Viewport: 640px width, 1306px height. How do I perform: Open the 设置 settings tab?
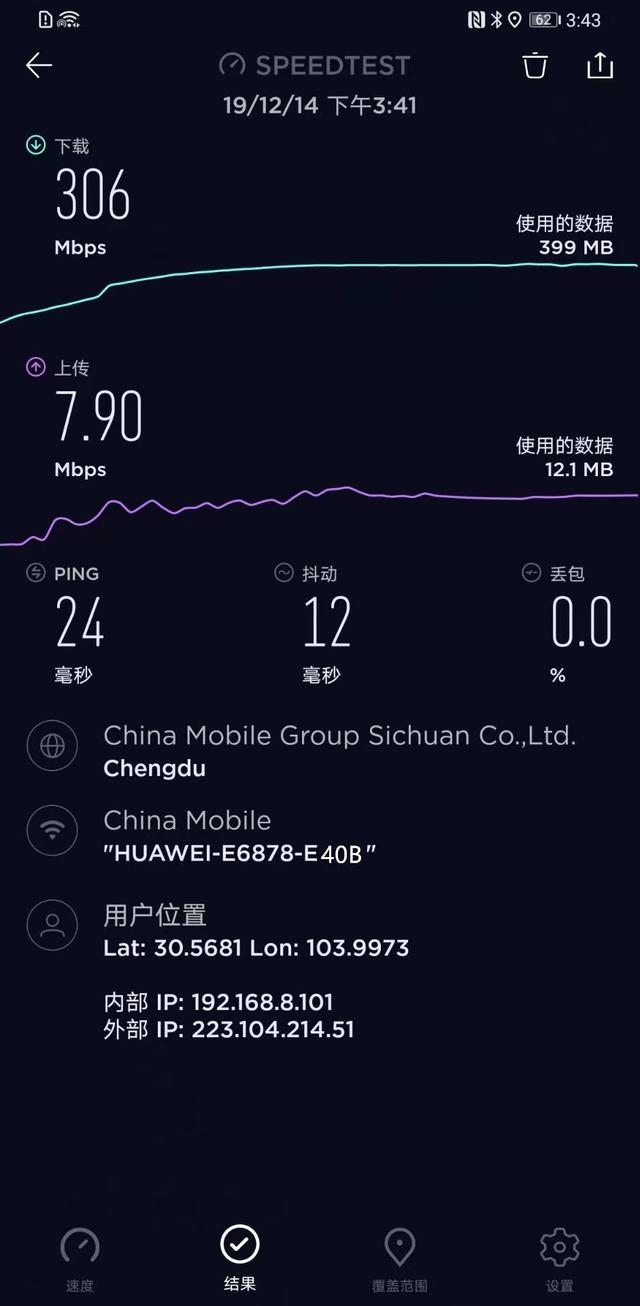tap(559, 1258)
